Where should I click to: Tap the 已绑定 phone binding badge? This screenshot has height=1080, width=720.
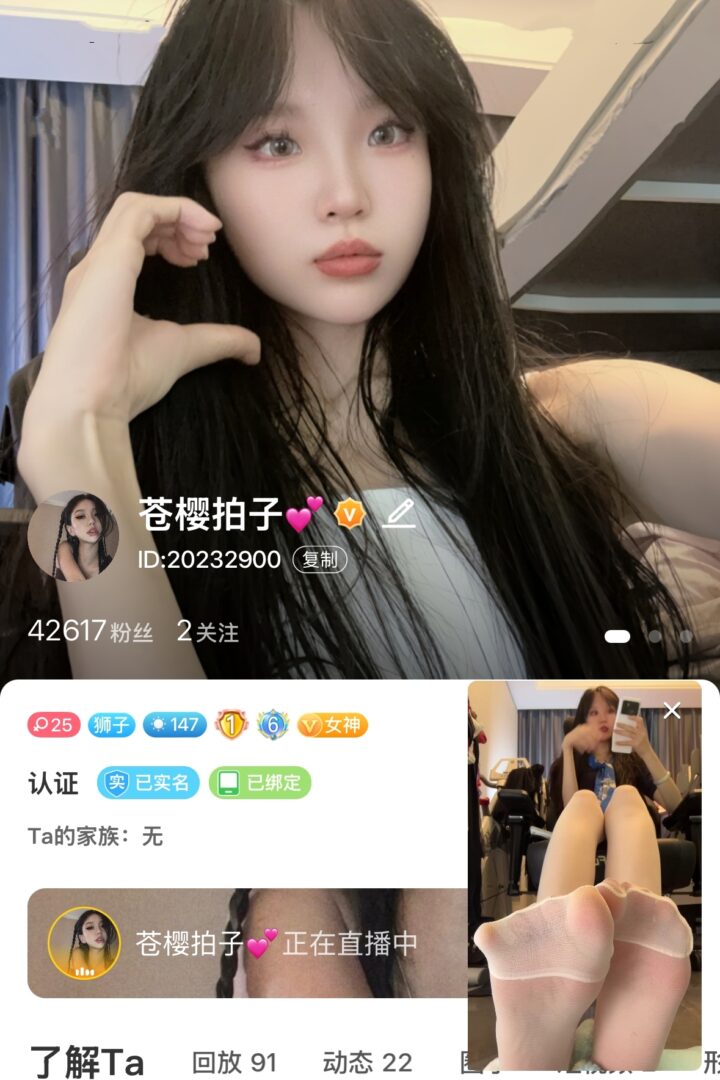pos(260,783)
